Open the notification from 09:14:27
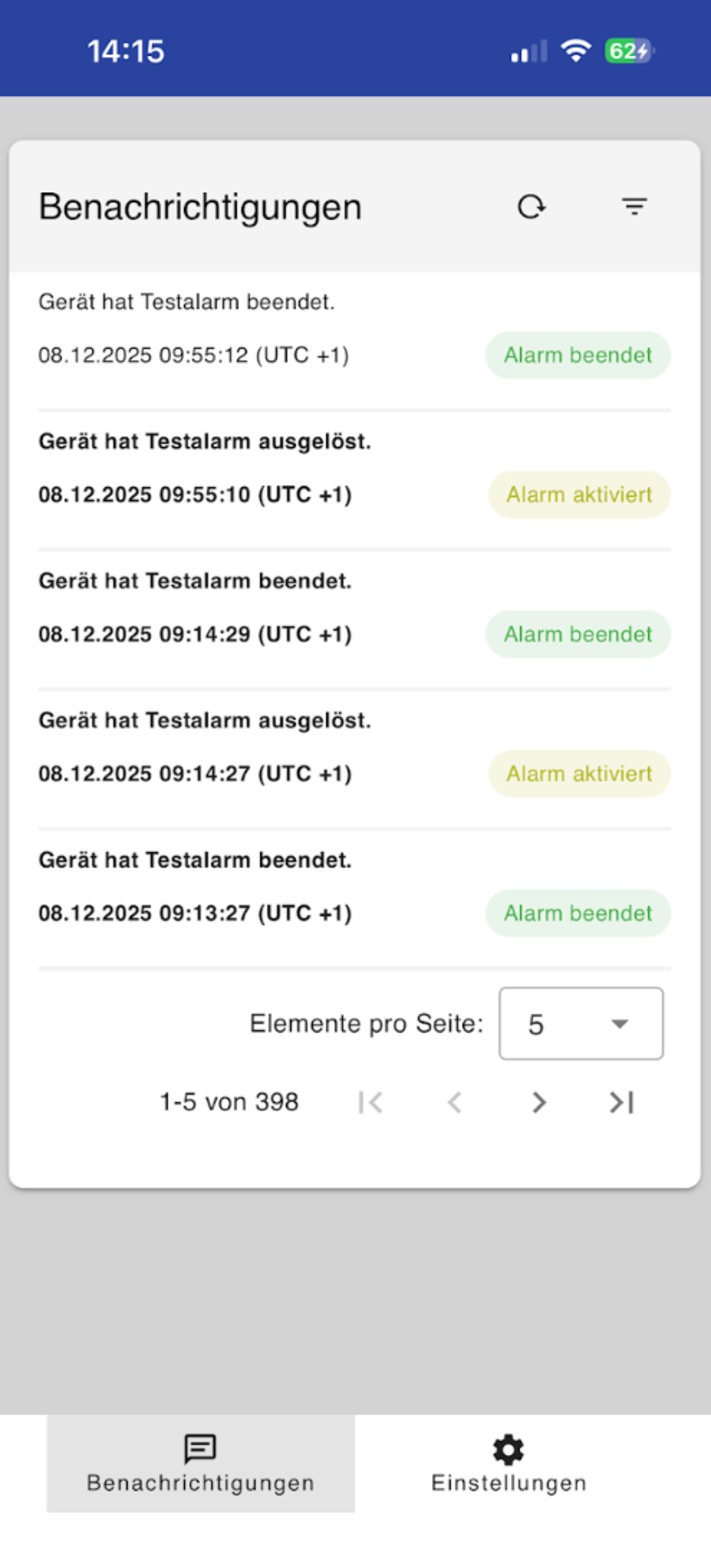 click(x=354, y=759)
